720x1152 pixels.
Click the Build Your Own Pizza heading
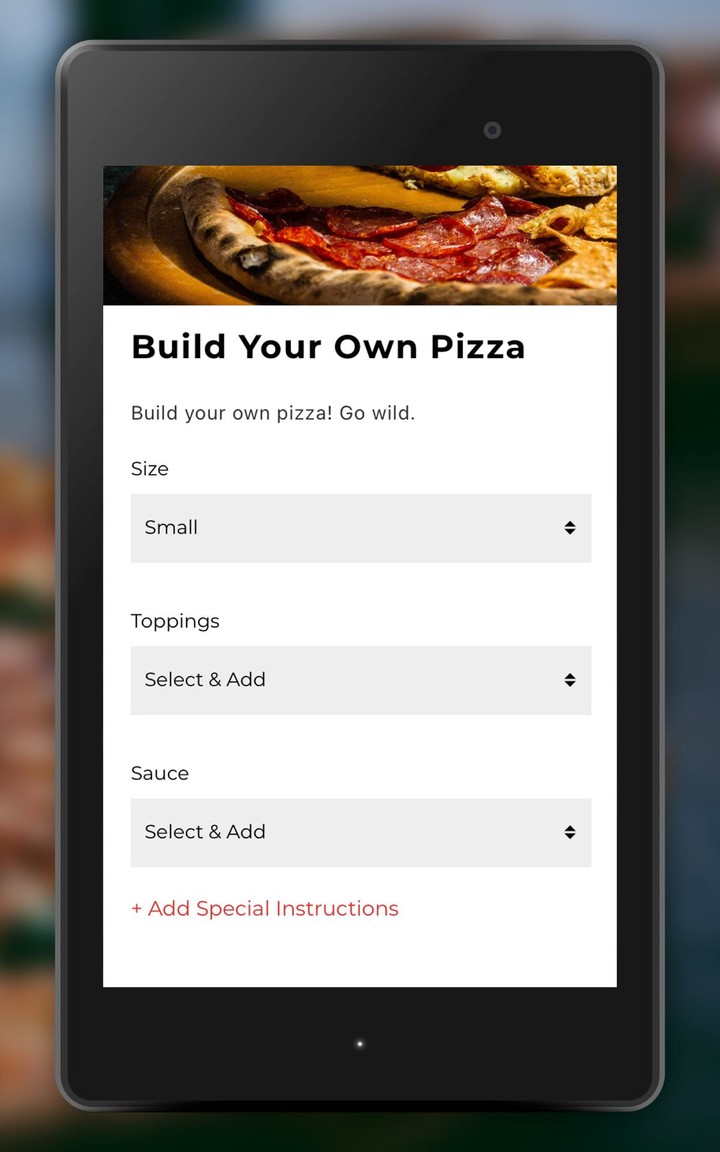[328, 346]
